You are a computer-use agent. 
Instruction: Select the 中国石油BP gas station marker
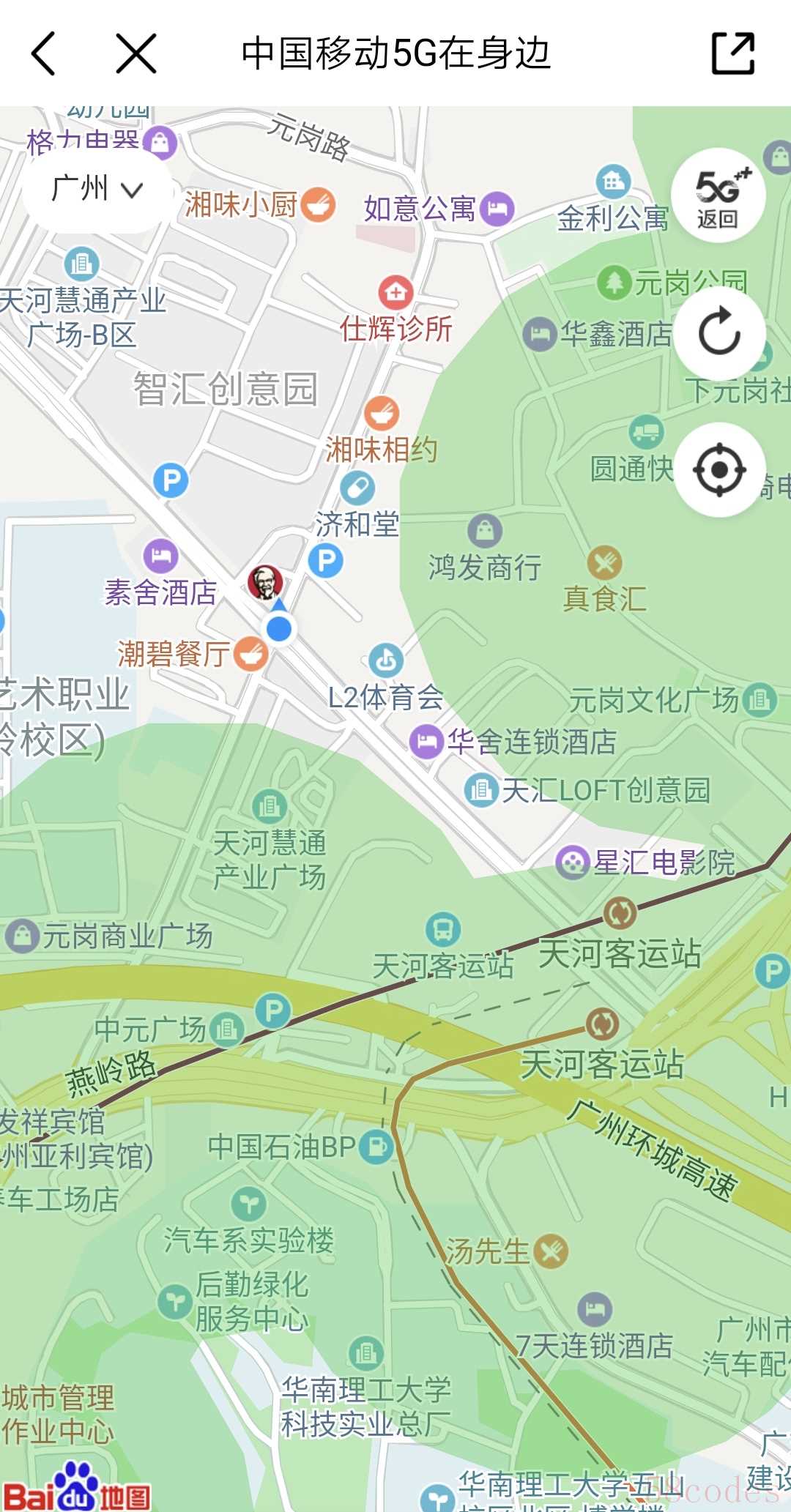(x=376, y=1146)
